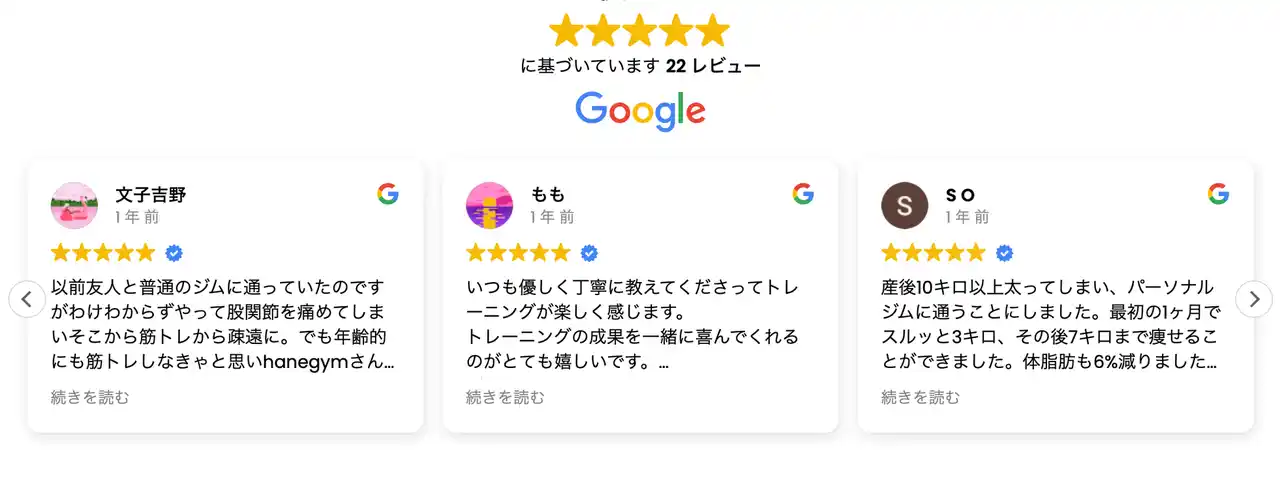This screenshot has height=497, width=1280.
Task: Show previous reviews with left arrow
Action: point(27,298)
